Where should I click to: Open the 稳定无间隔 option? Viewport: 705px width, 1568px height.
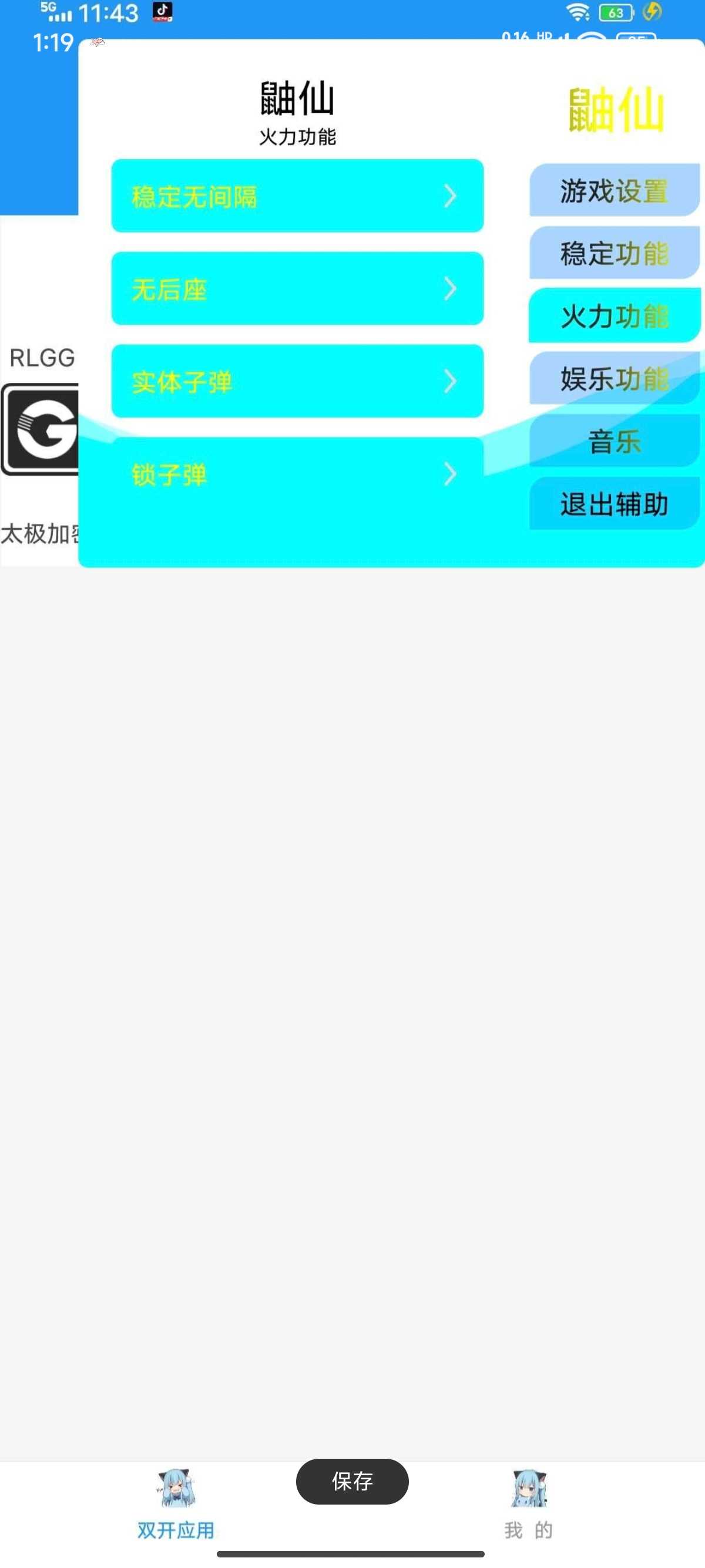coord(297,196)
